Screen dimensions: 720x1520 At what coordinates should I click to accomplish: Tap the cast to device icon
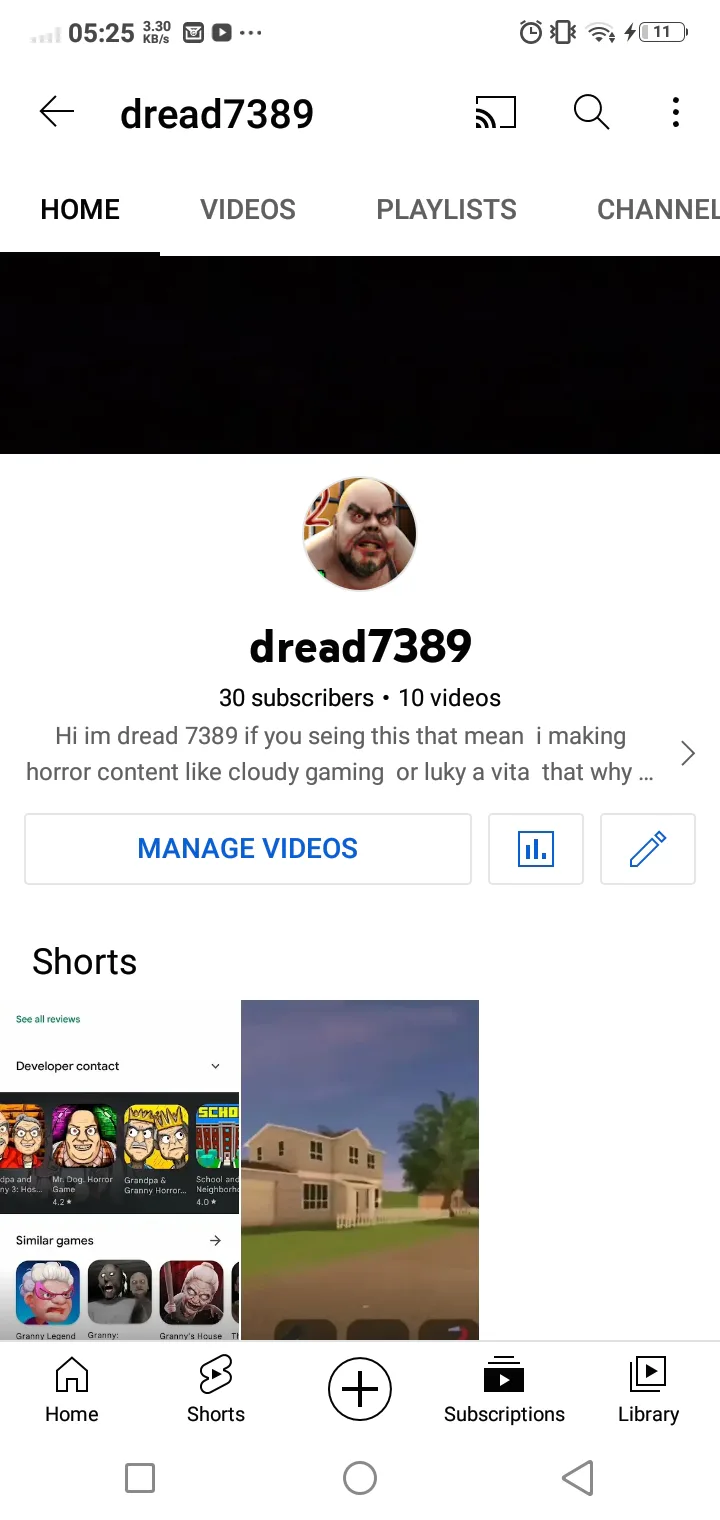tap(496, 113)
